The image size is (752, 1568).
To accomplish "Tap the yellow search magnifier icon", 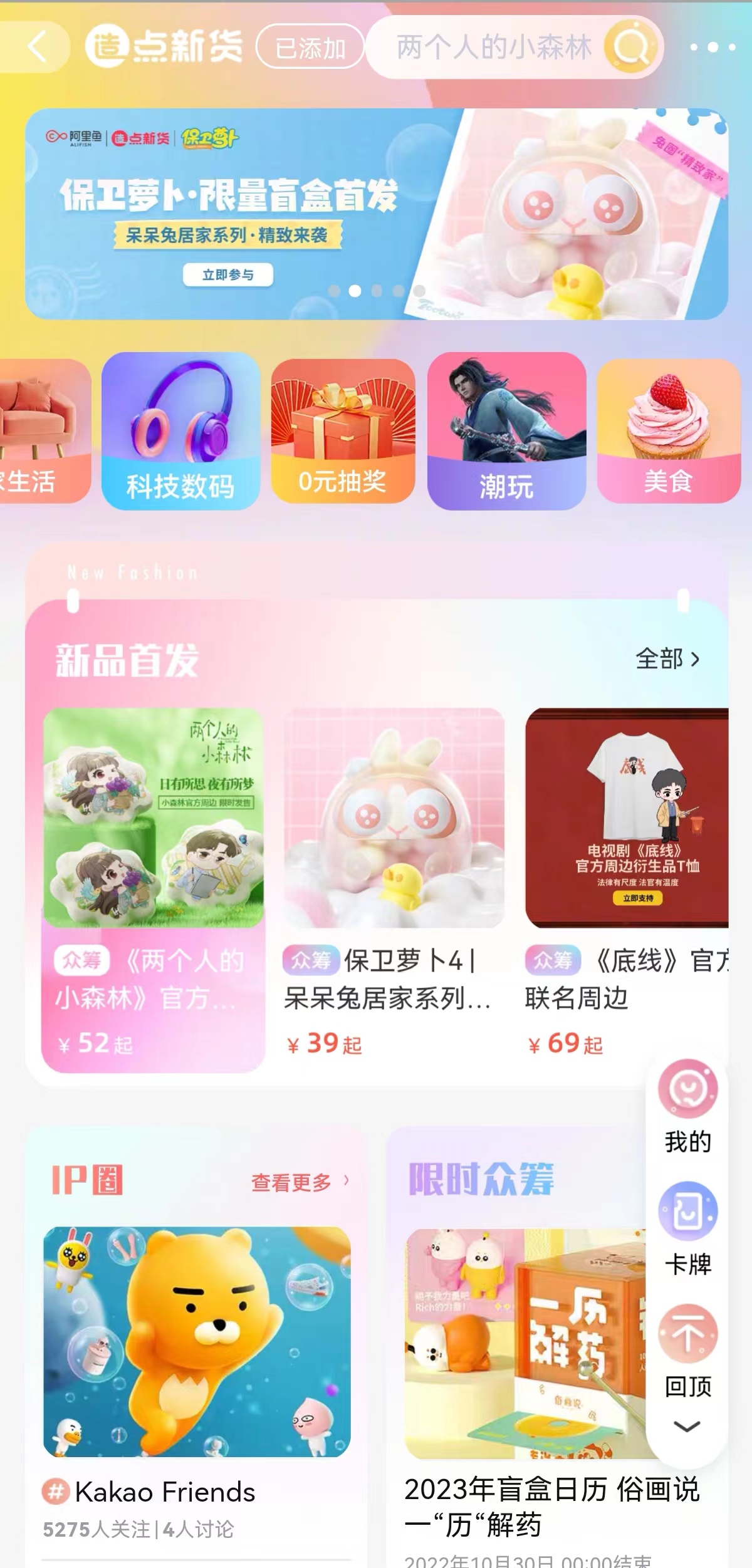I will pyautogui.click(x=632, y=47).
